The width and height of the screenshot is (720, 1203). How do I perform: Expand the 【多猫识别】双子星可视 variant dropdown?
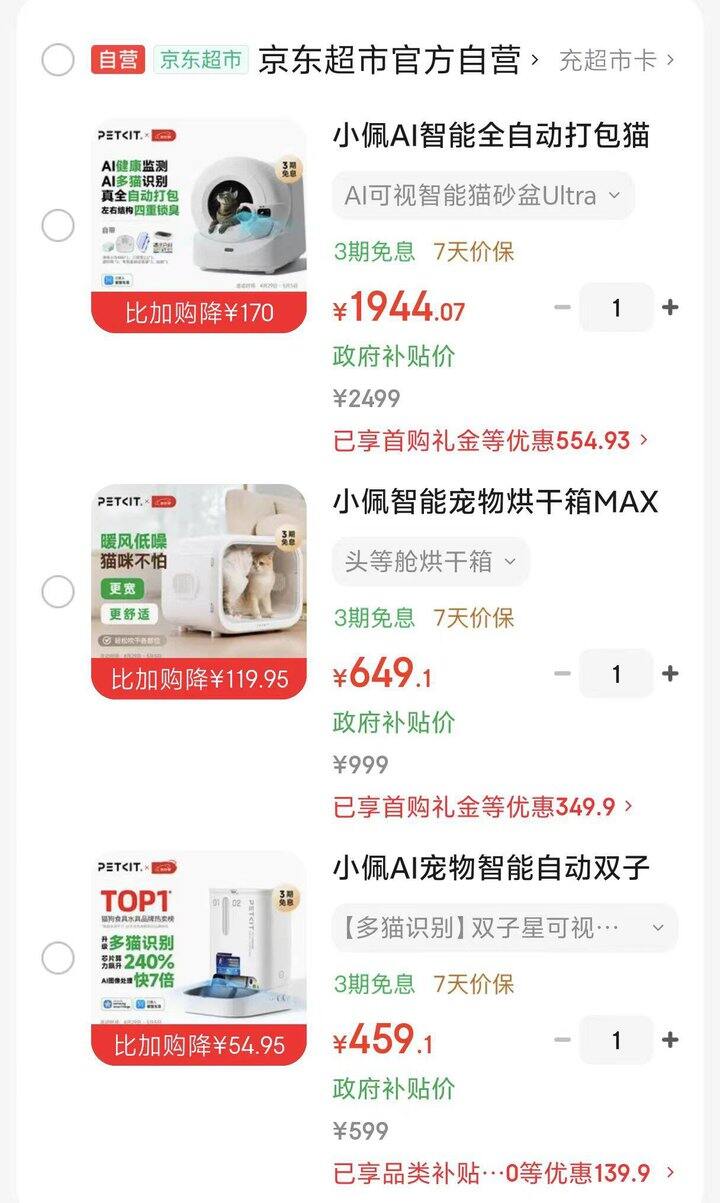tap(505, 928)
